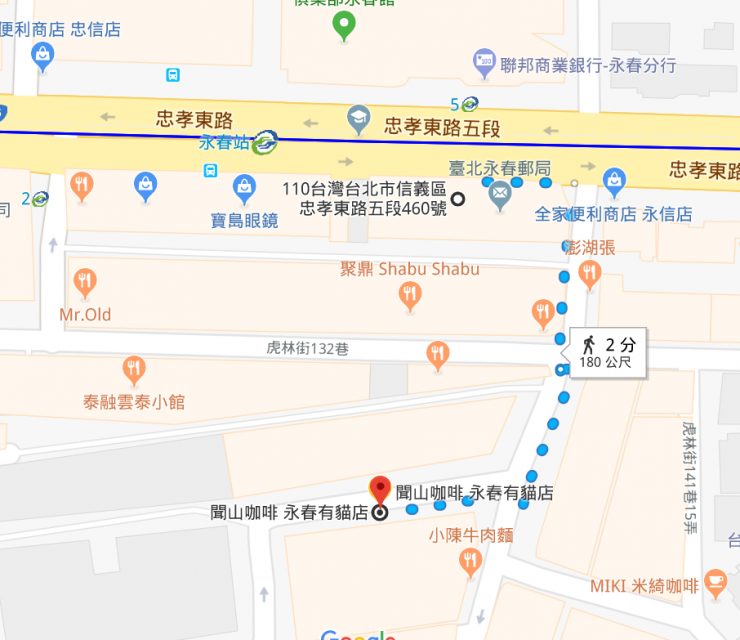740x640 pixels.
Task: Open 聯邦商業銀行-永春分行 bank marker
Action: click(485, 62)
